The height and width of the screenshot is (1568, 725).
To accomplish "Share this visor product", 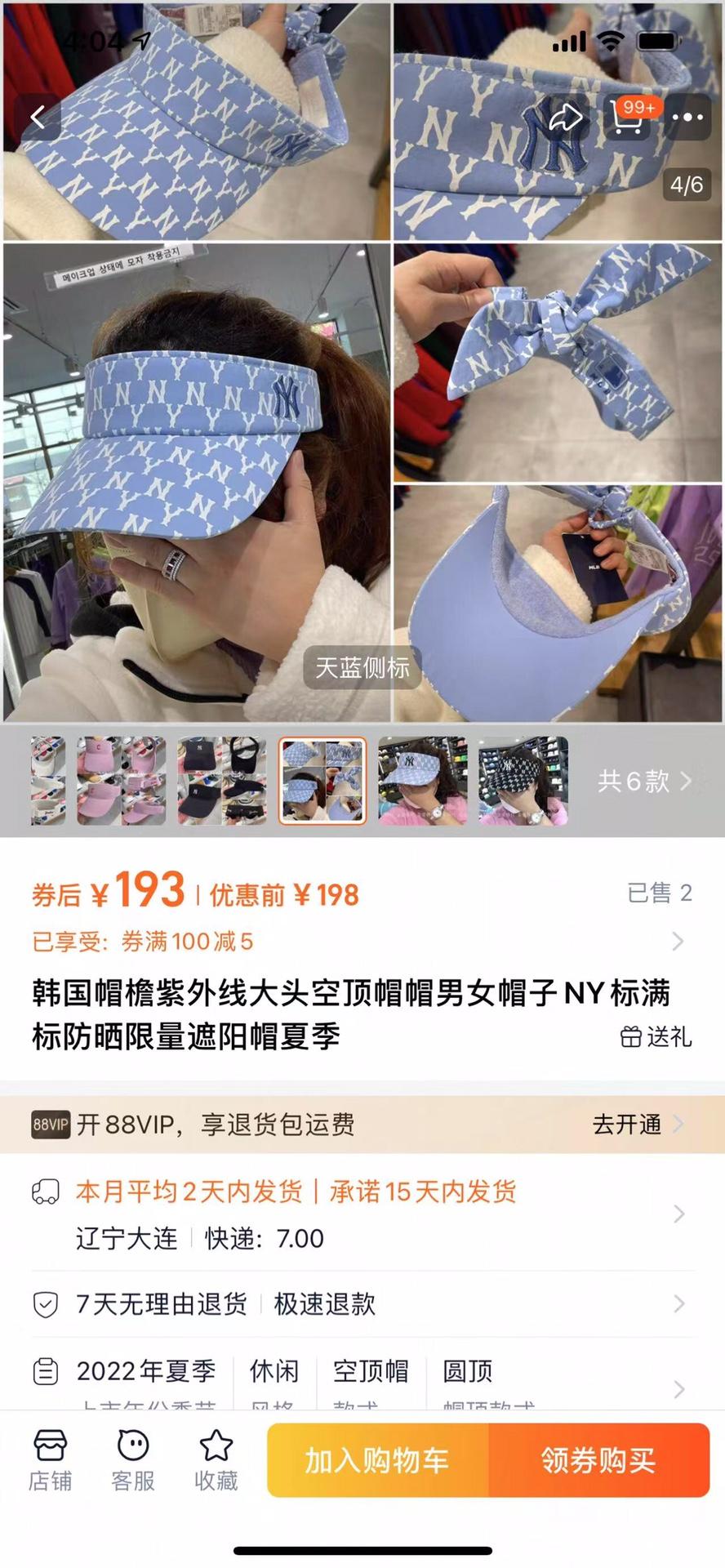I will point(565,118).
